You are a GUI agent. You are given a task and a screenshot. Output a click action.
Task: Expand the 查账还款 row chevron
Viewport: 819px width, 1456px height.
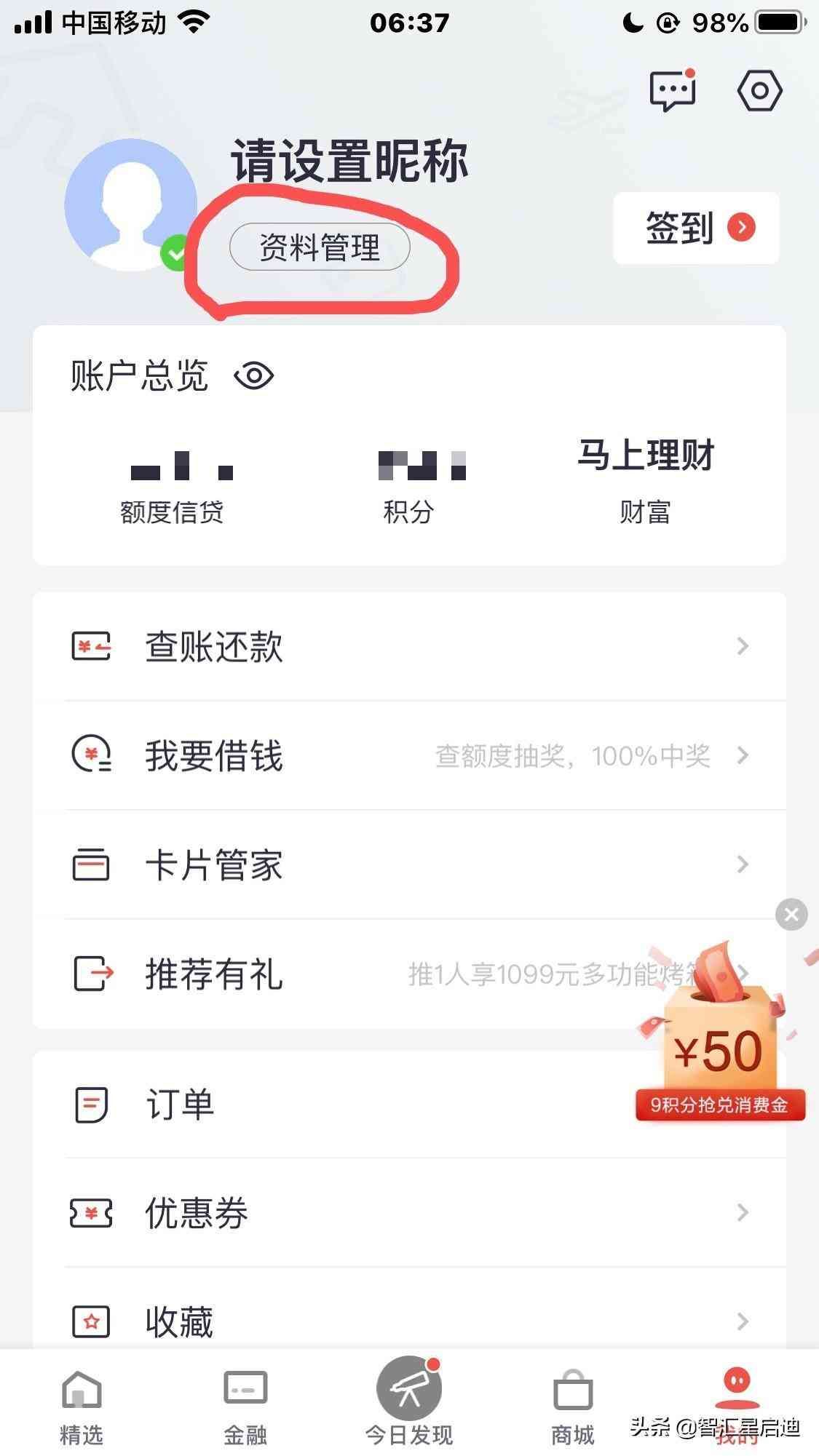[x=742, y=646]
